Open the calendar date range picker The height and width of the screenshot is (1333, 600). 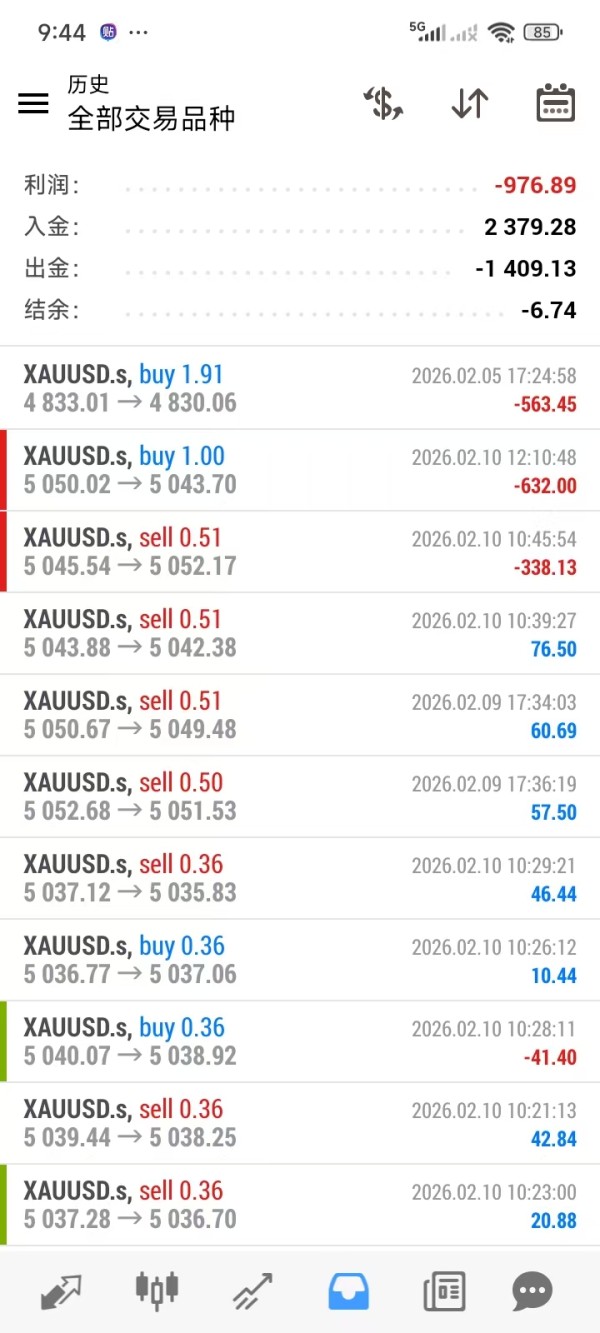(x=555, y=103)
